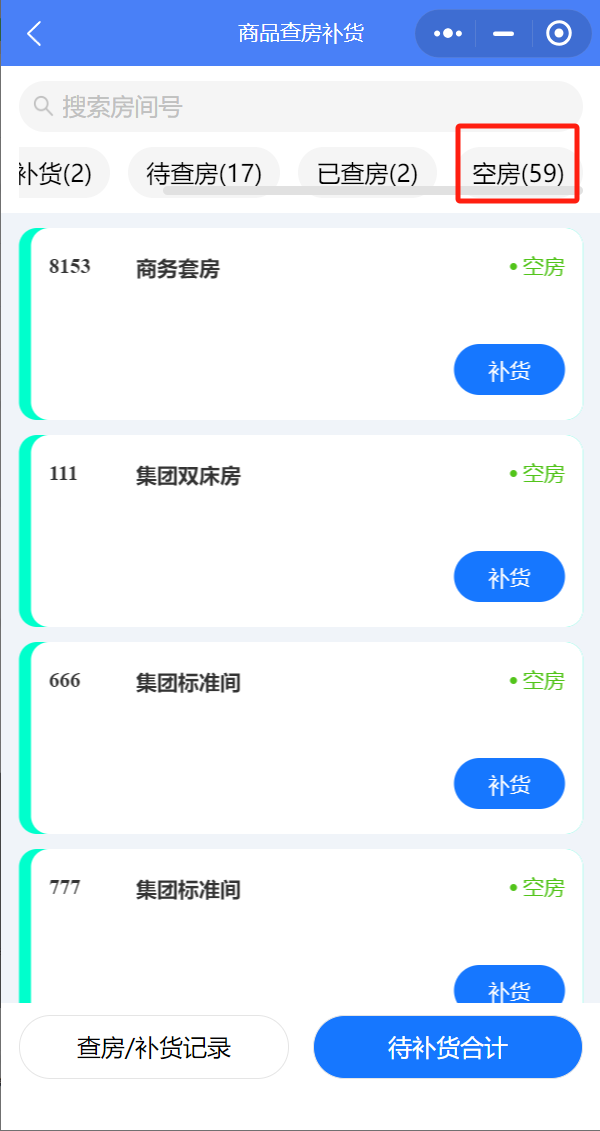Tap 补货 for room 777
Screen dimensions: 600x1131
pos(509,984)
